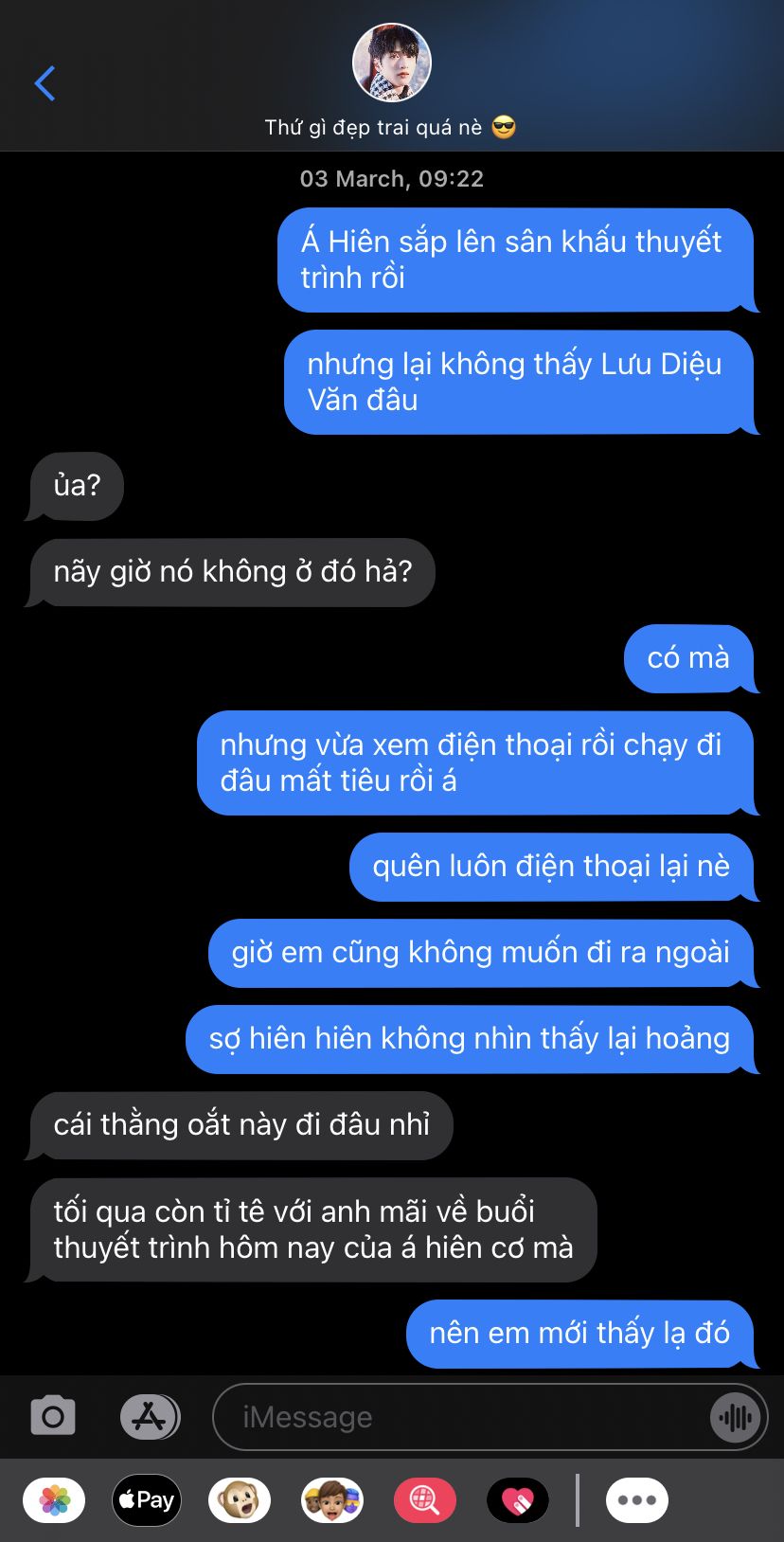Open the Digital Touch heart app
The width and height of the screenshot is (784, 1542).
point(517,1500)
